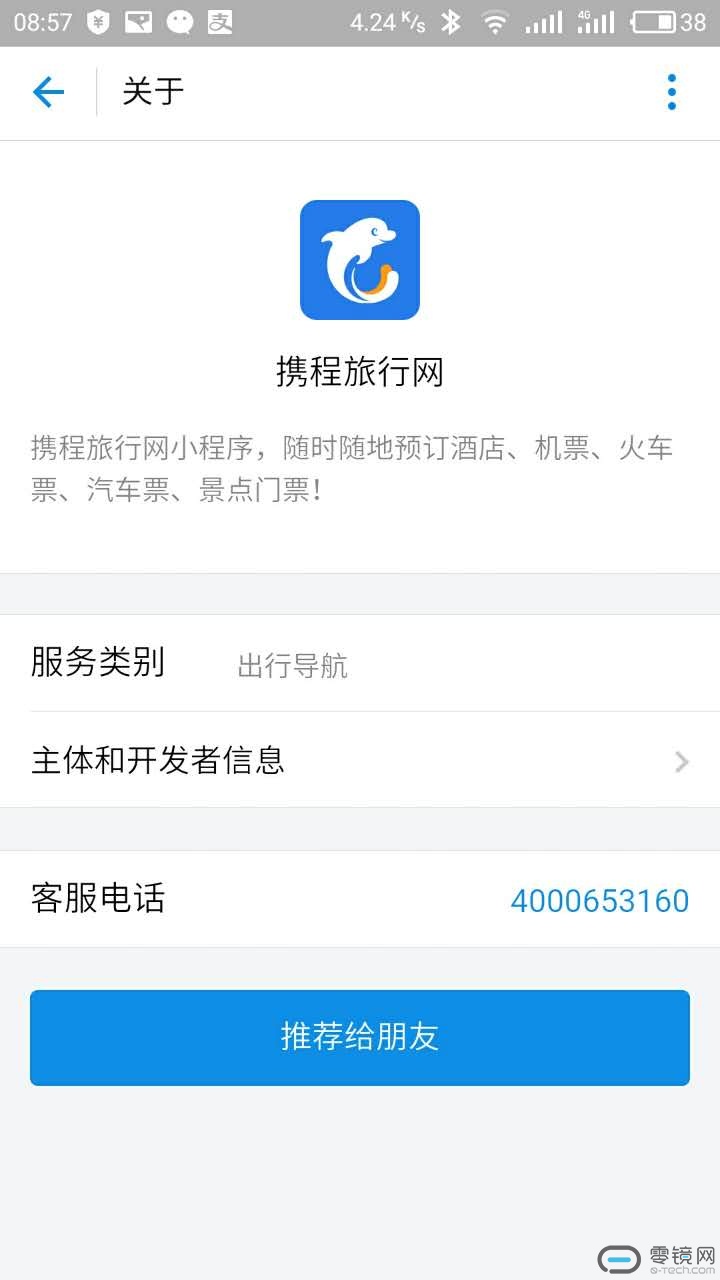Tap 推荐给朋友 button
Image resolution: width=720 pixels, height=1280 pixels.
(360, 1037)
